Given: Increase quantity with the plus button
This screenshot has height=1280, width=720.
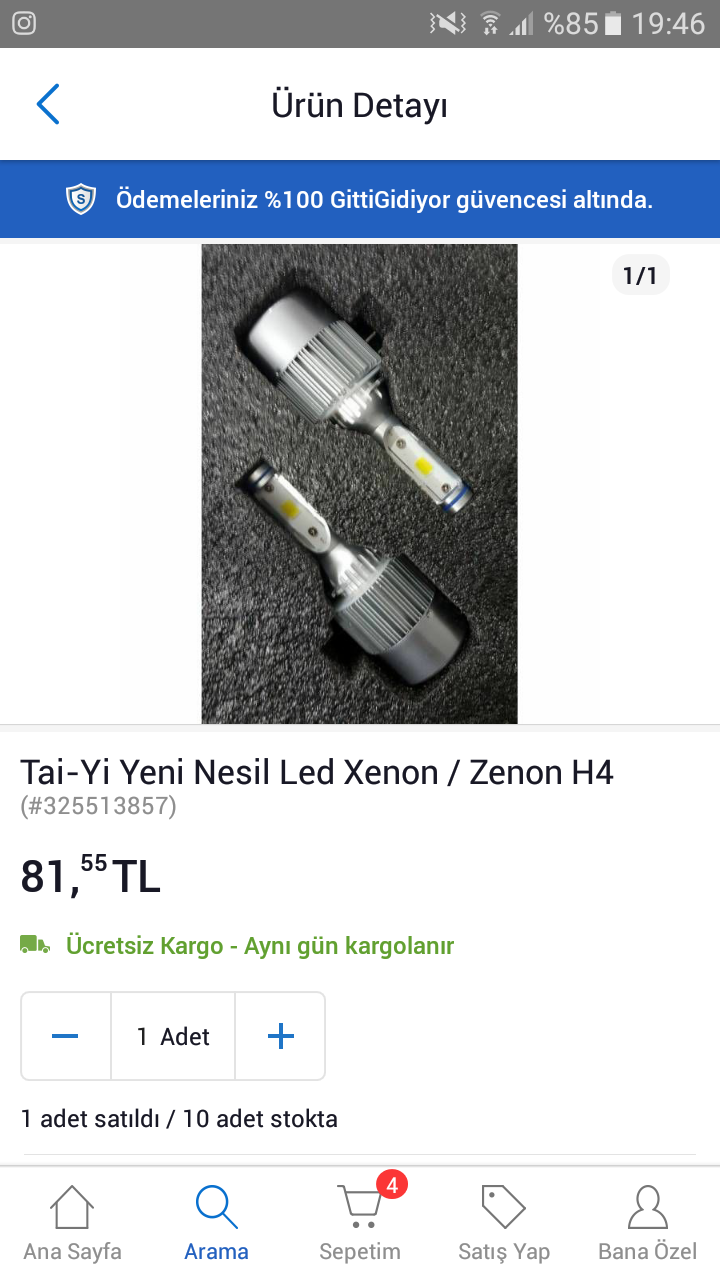Looking at the screenshot, I should [281, 1036].
